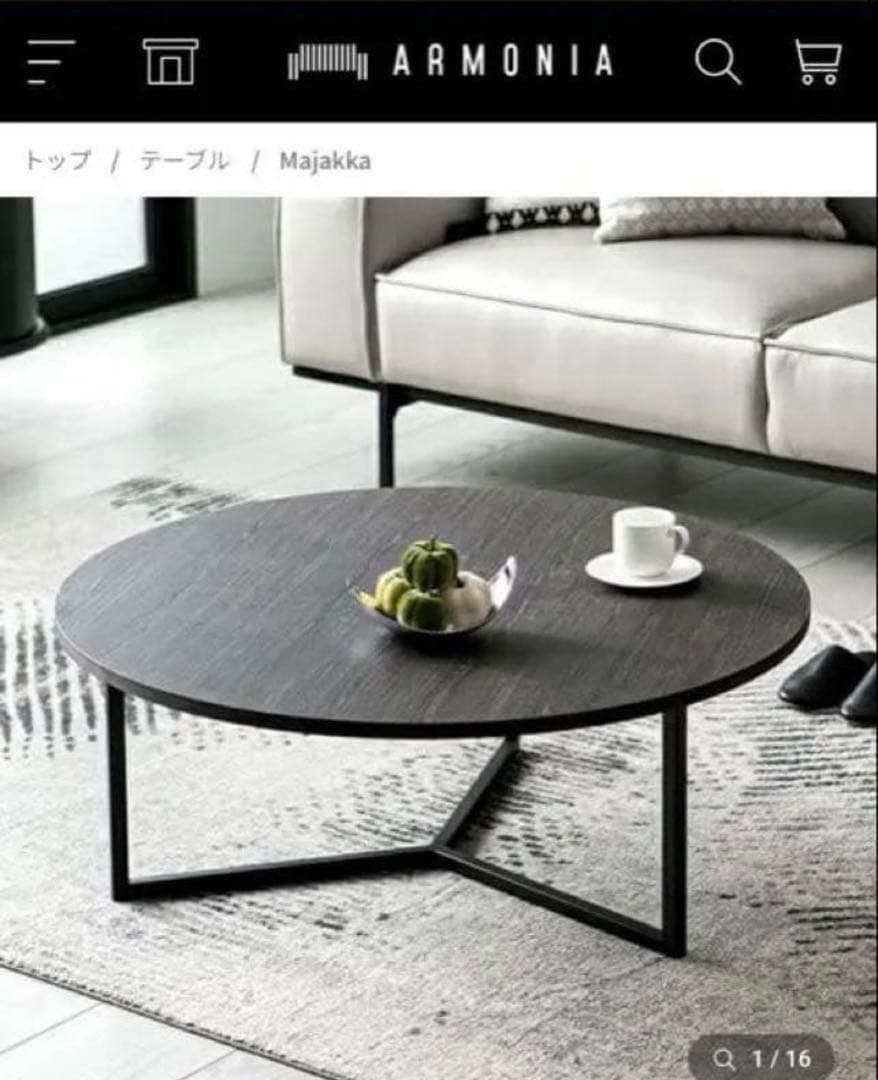Screen dimensions: 878x1080
Task: Open the hamburger menu
Action: [50, 62]
